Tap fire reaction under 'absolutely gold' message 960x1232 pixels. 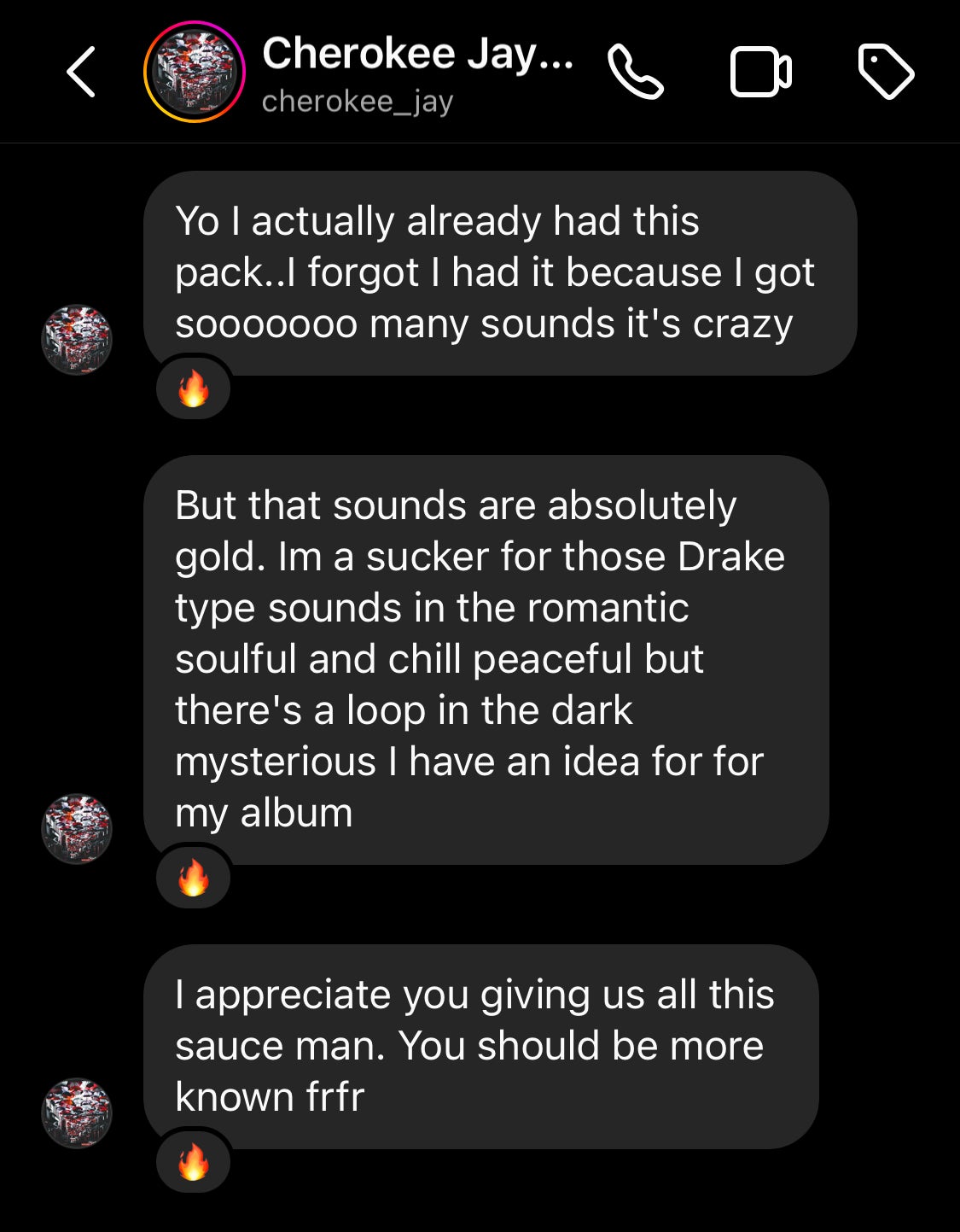coord(194,878)
